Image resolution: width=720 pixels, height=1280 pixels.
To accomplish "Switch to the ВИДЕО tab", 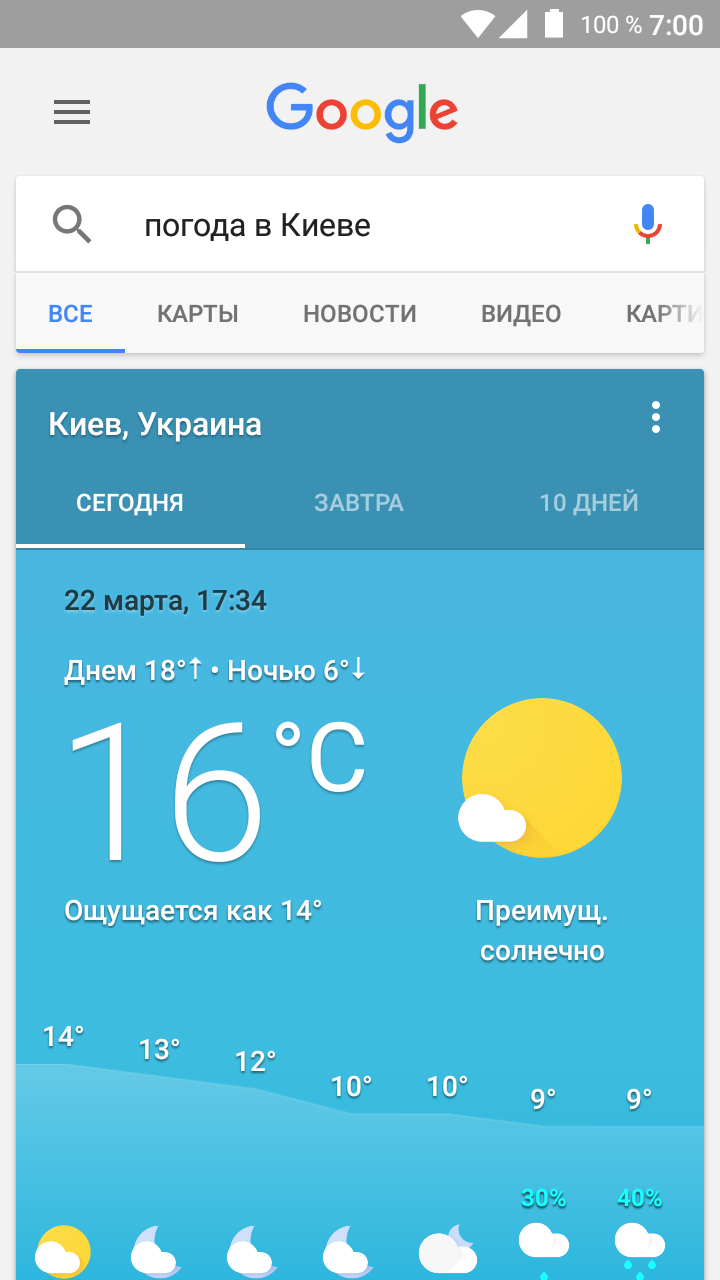I will [521, 313].
